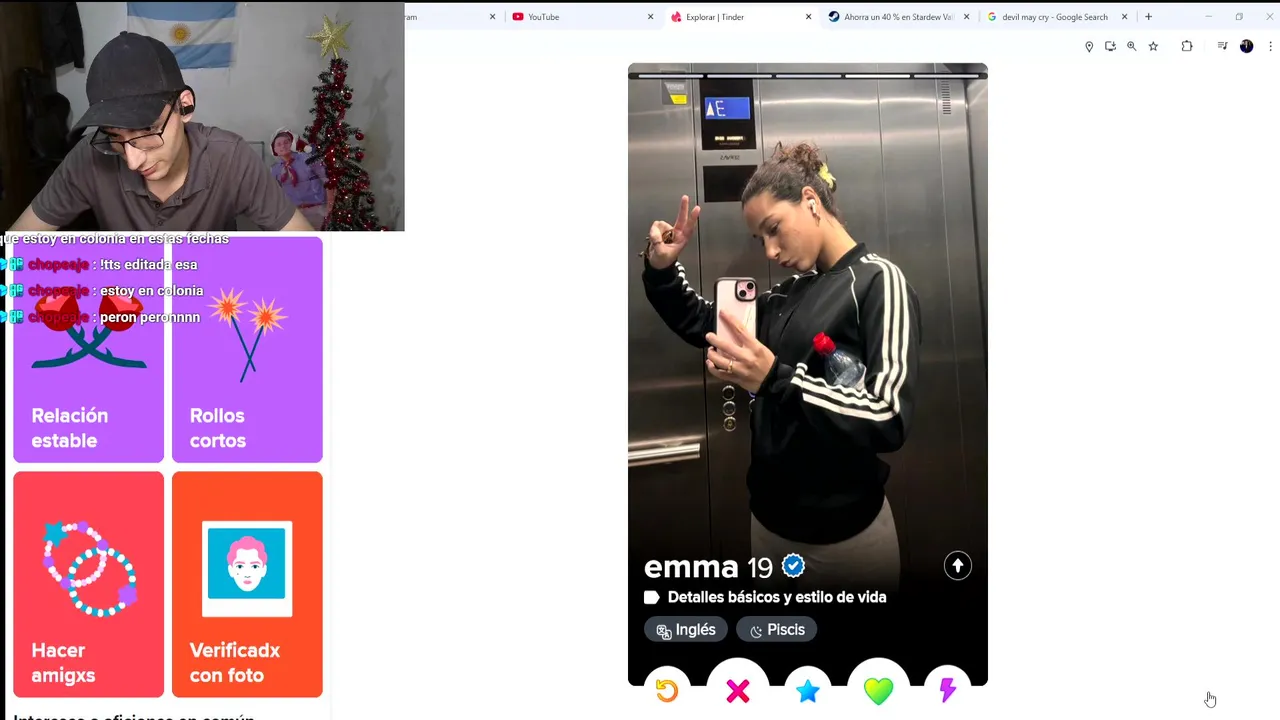Bookmark this page with the star icon
Image resolution: width=1280 pixels, height=720 pixels.
1153,46
